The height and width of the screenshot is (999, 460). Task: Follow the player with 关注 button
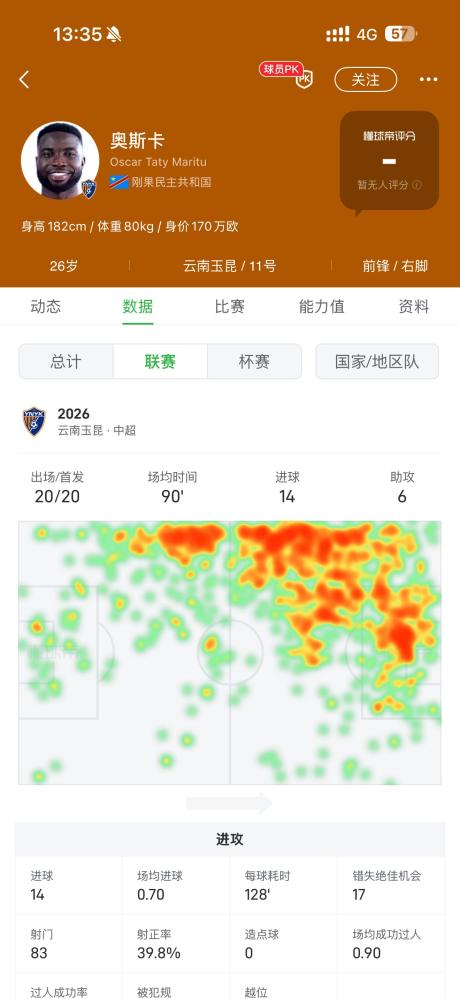point(366,80)
